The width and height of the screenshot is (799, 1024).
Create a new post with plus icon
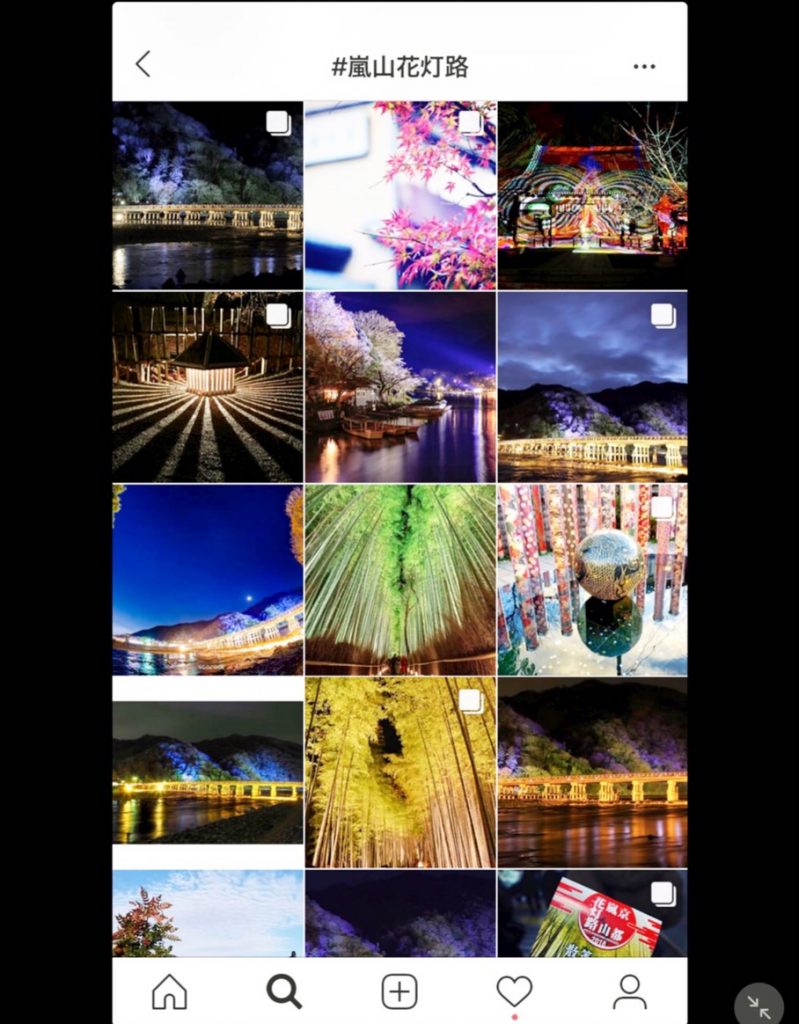point(399,991)
